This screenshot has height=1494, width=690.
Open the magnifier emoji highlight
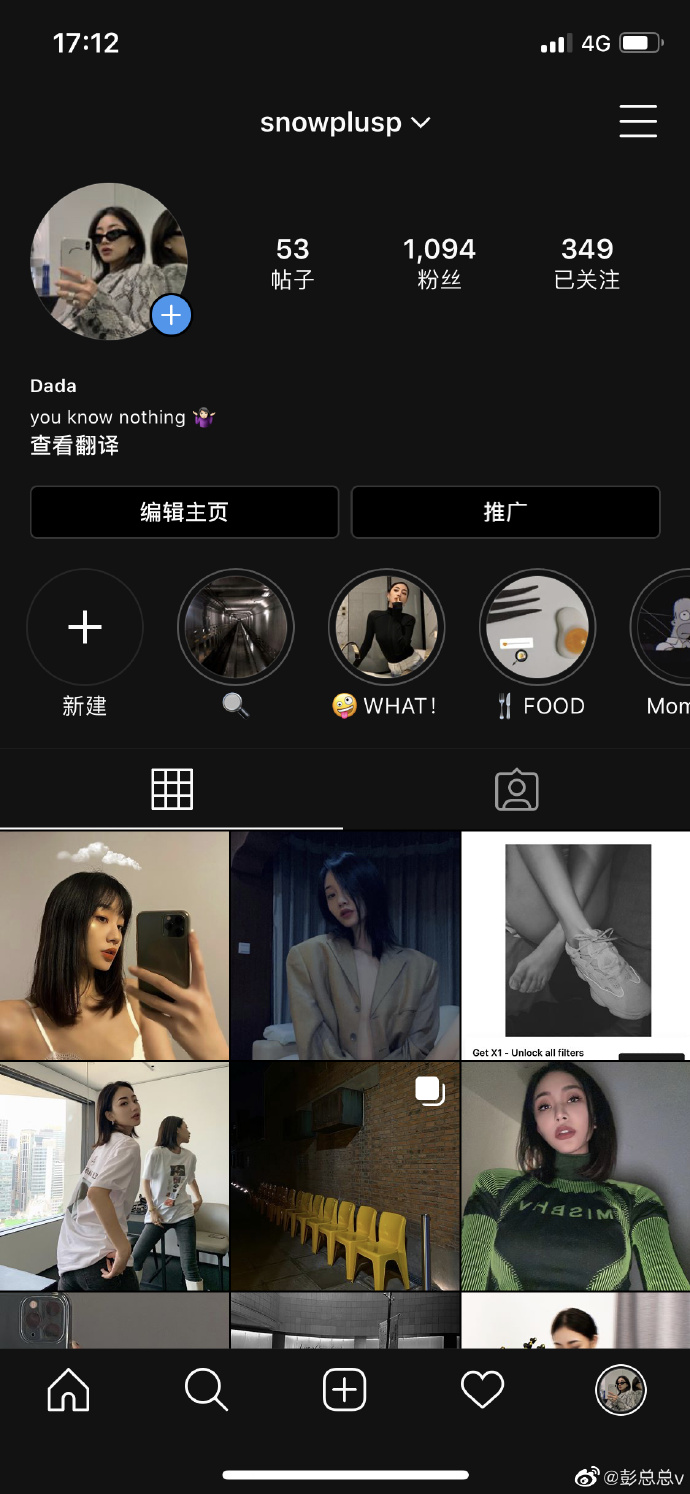(x=235, y=628)
